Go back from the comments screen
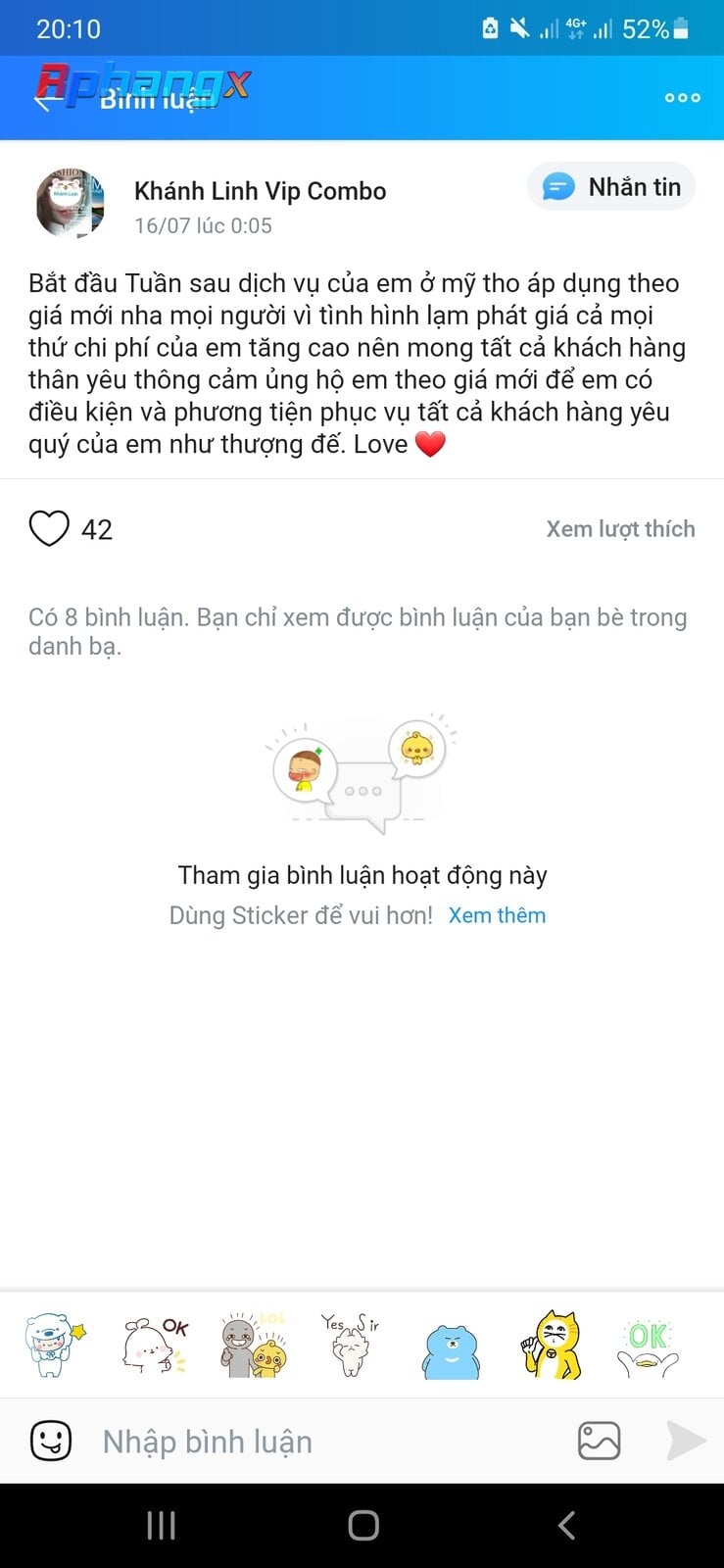This screenshot has width=724, height=1568. point(43,99)
